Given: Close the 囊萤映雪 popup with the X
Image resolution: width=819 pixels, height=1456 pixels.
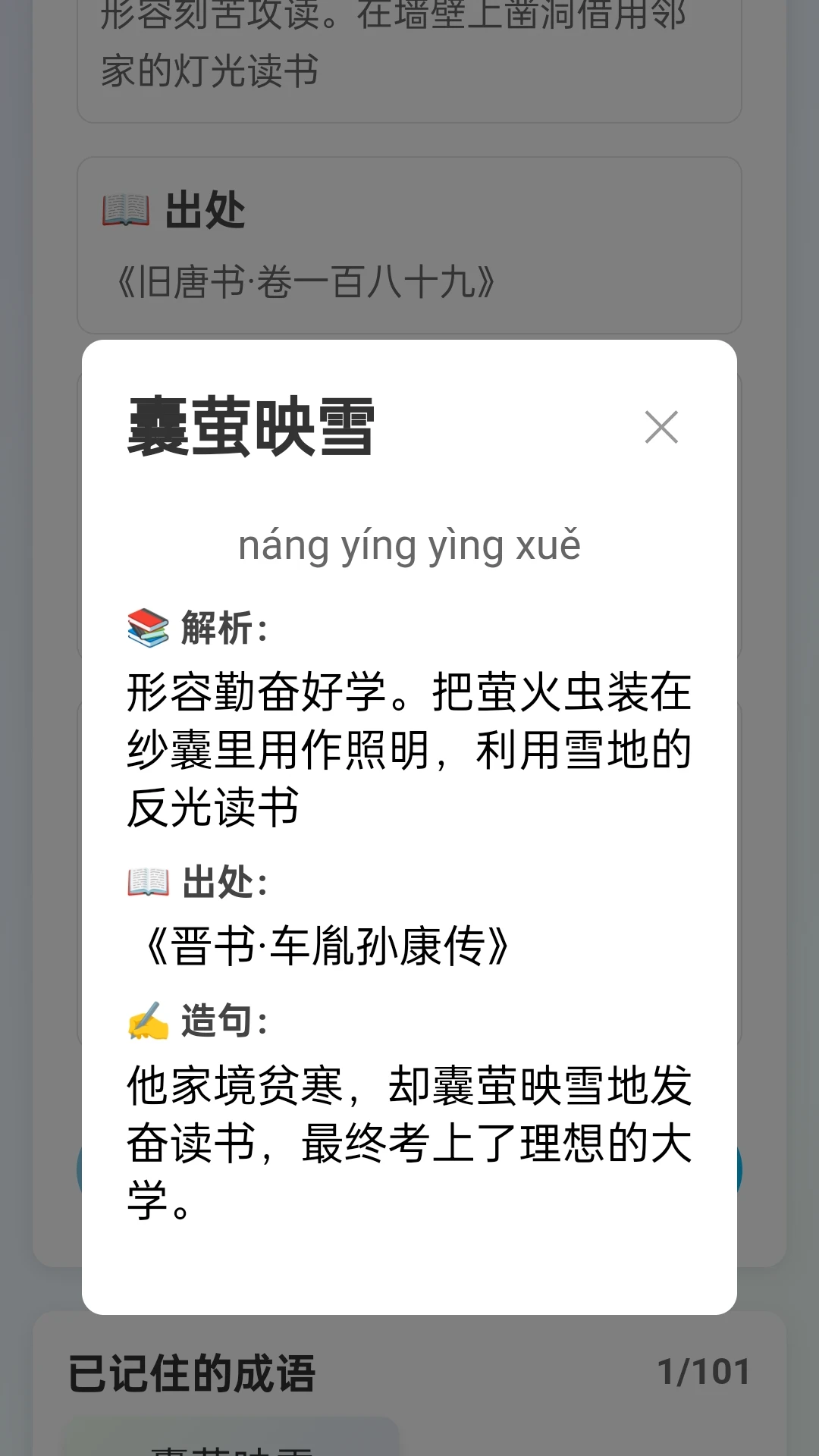Looking at the screenshot, I should click(x=661, y=427).
